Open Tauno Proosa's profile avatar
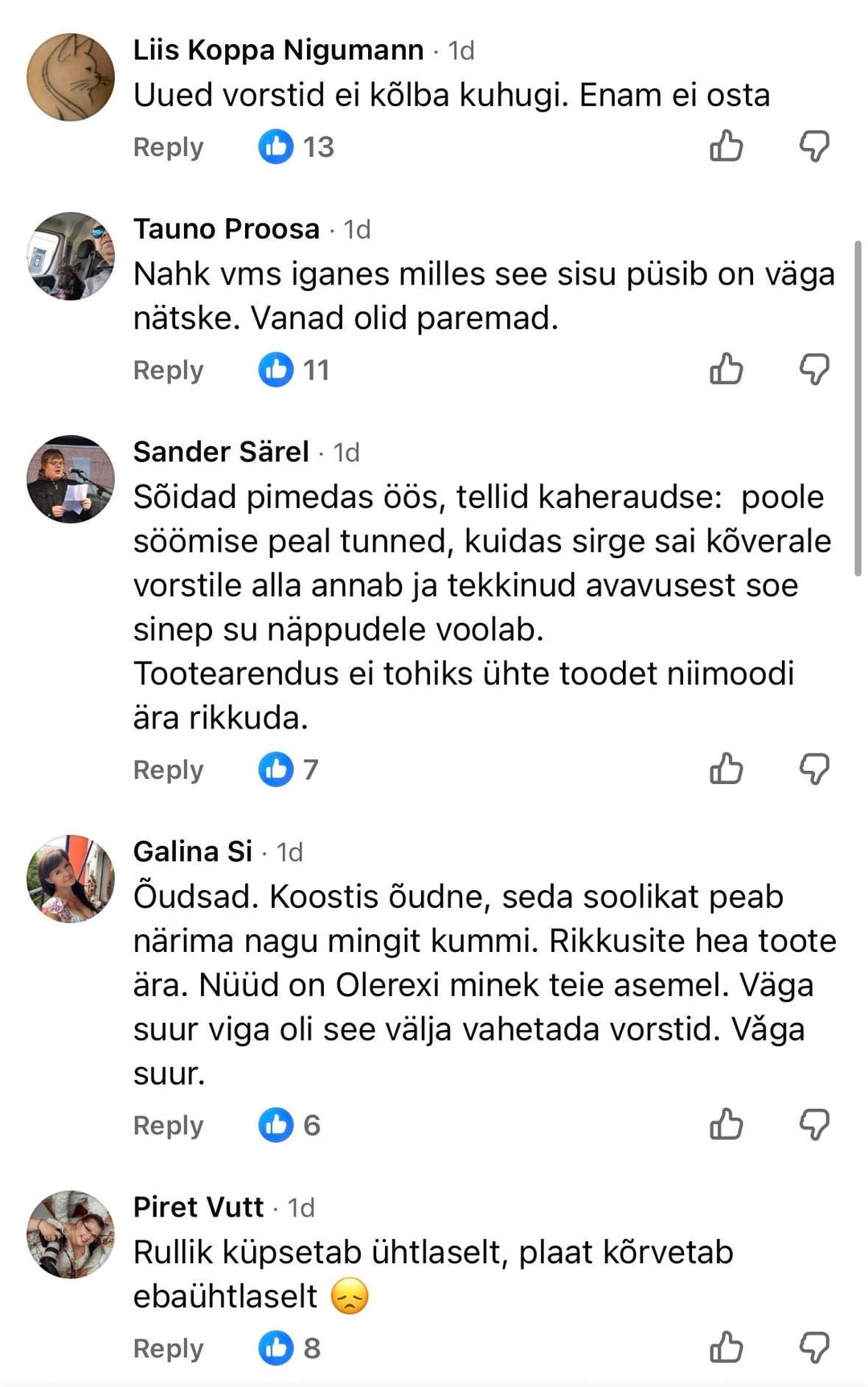This screenshot has width=868, height=1387. (71, 256)
